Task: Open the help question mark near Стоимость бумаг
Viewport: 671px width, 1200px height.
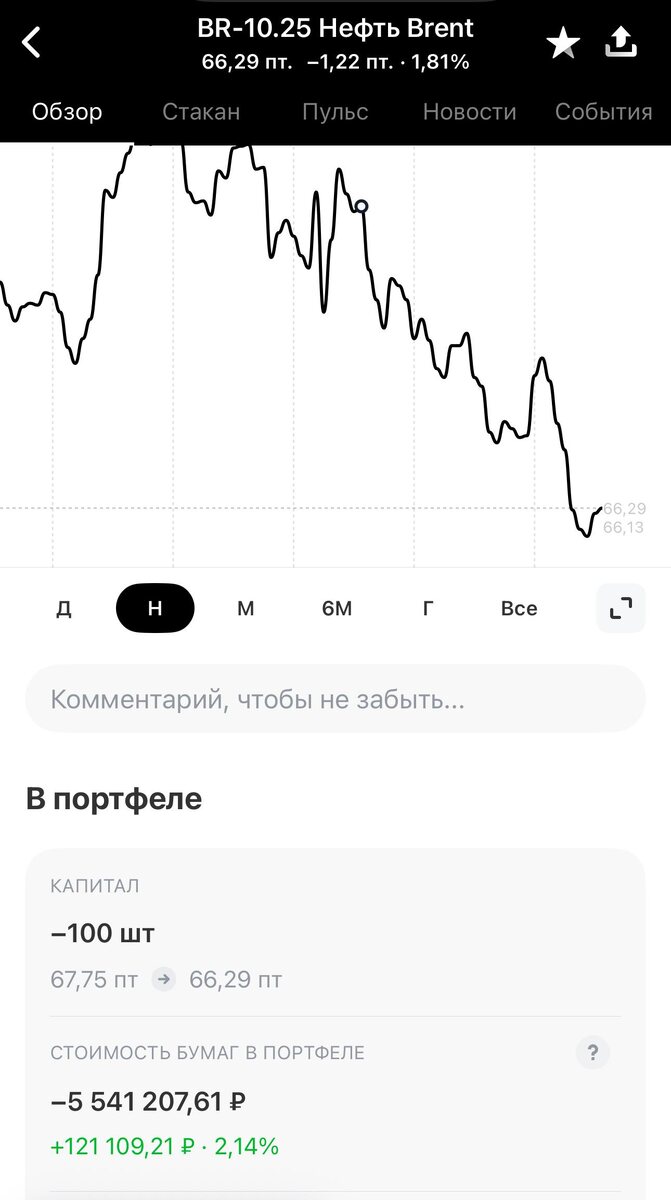Action: coord(593,1052)
